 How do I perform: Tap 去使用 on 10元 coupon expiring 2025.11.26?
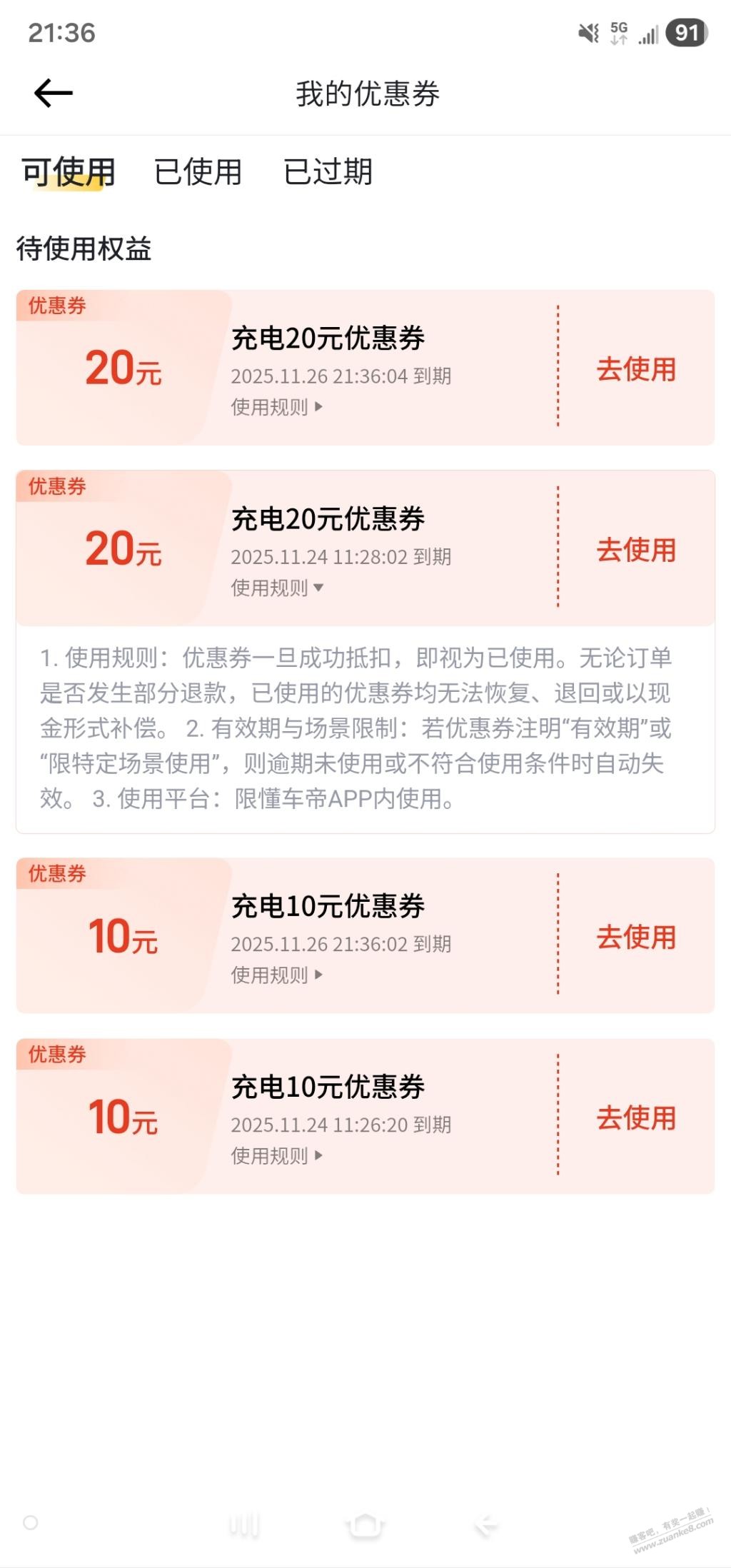(636, 937)
